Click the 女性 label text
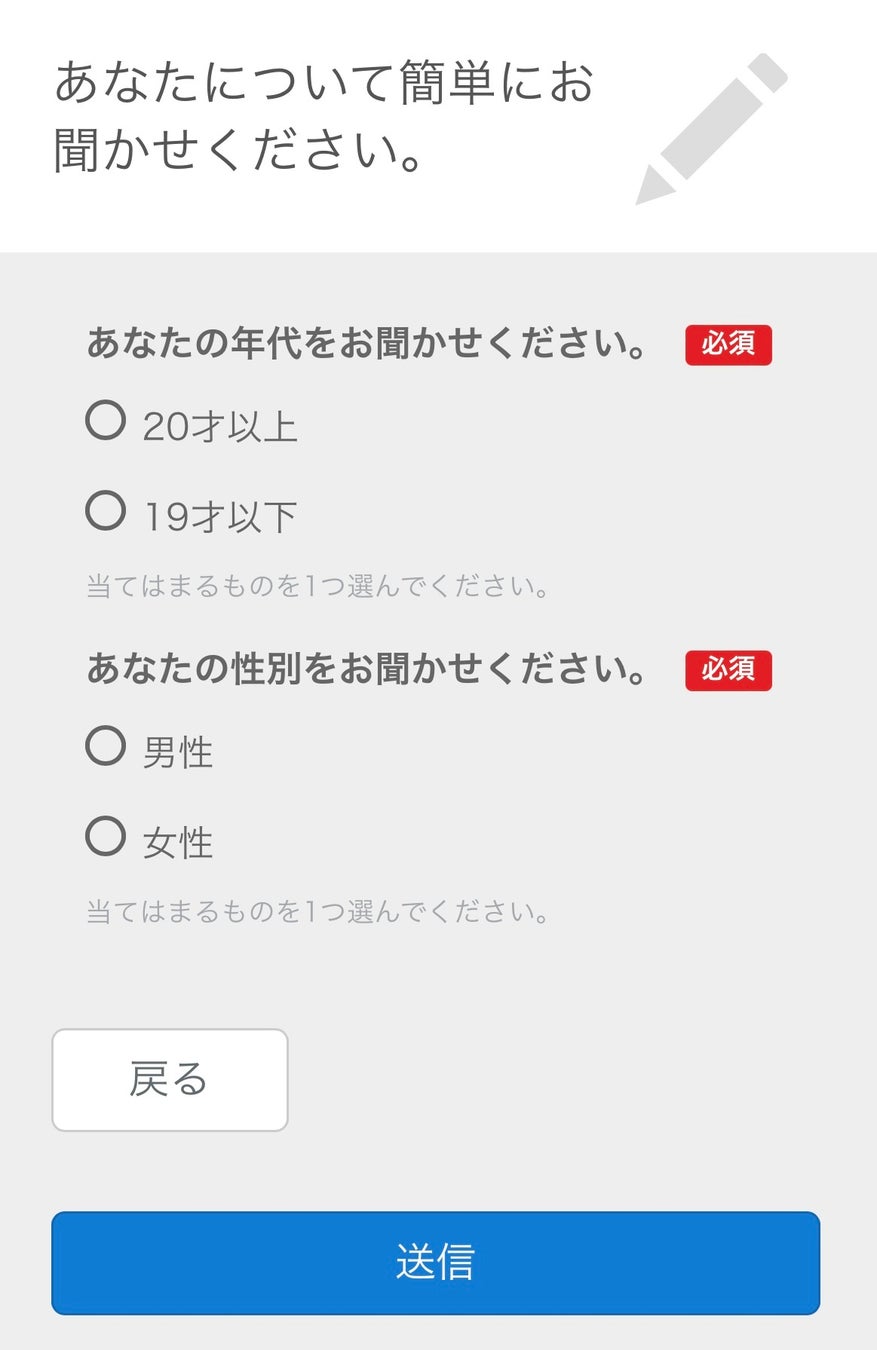877x1350 pixels. tap(176, 840)
